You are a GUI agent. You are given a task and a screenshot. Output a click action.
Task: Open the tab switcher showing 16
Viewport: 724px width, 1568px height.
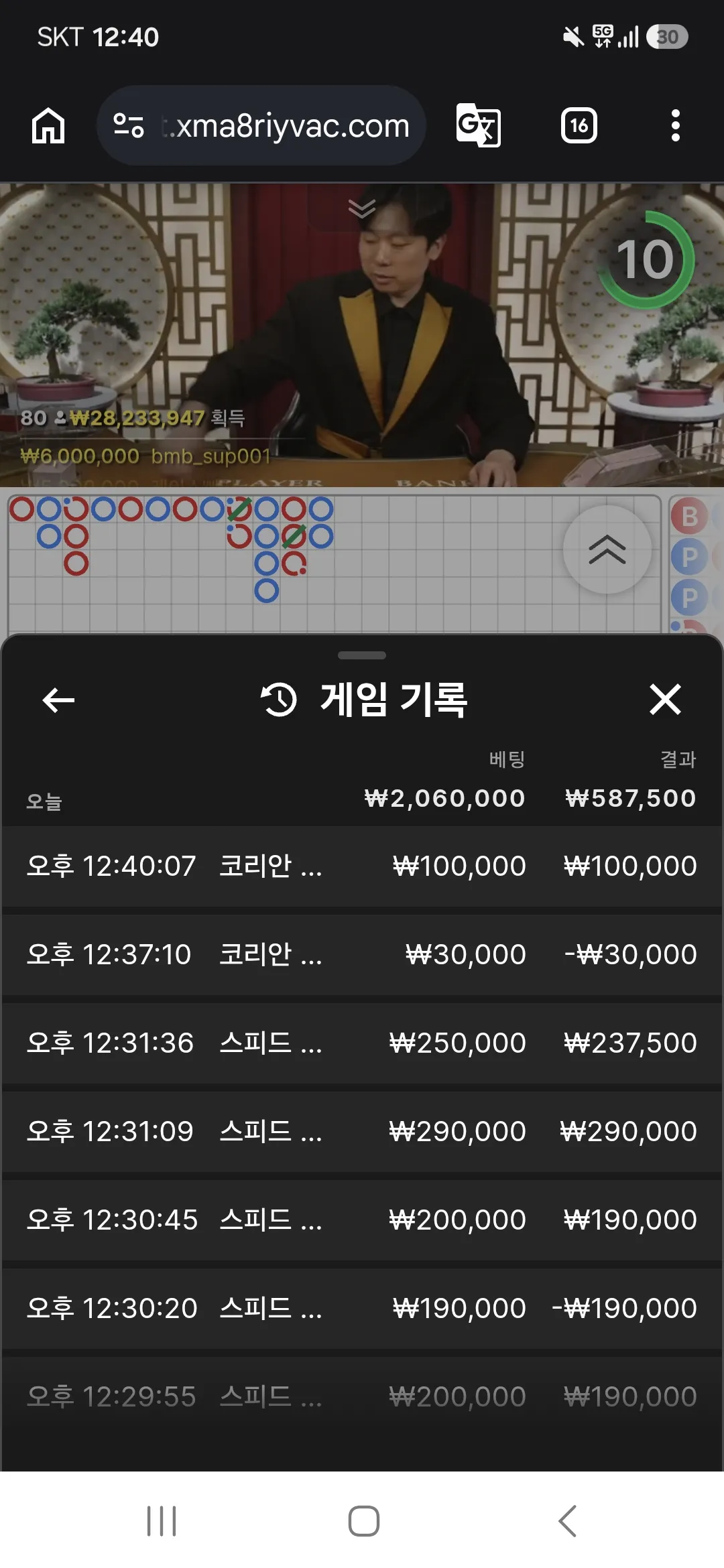pos(579,125)
